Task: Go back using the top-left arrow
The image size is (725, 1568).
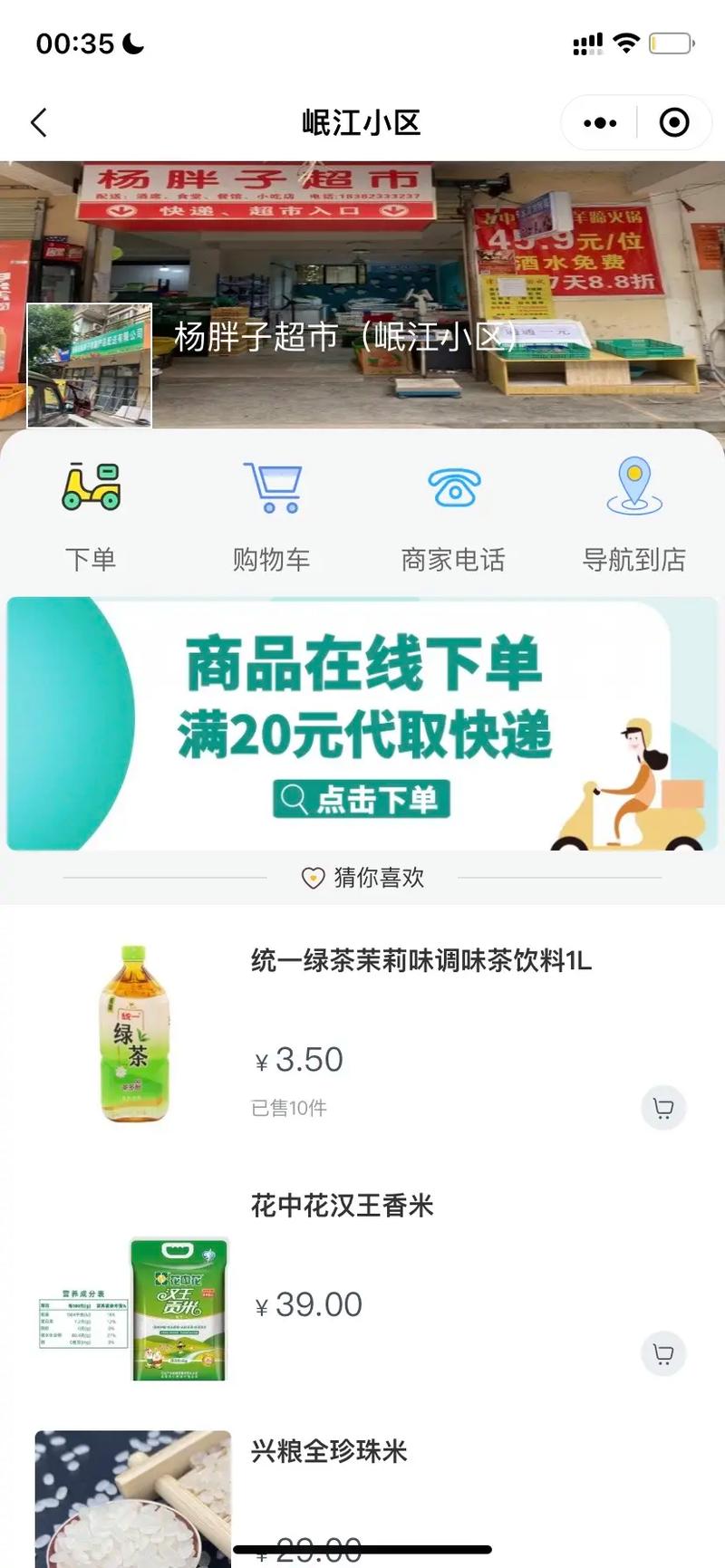Action: point(38,122)
